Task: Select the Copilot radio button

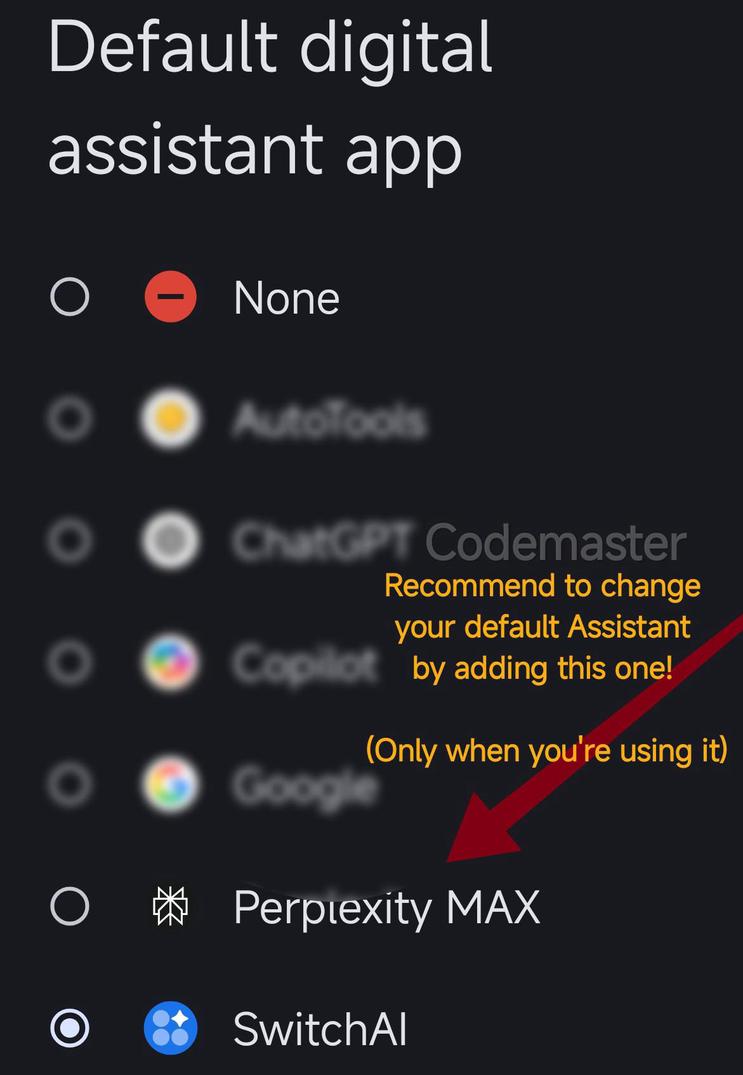Action: tap(69, 663)
